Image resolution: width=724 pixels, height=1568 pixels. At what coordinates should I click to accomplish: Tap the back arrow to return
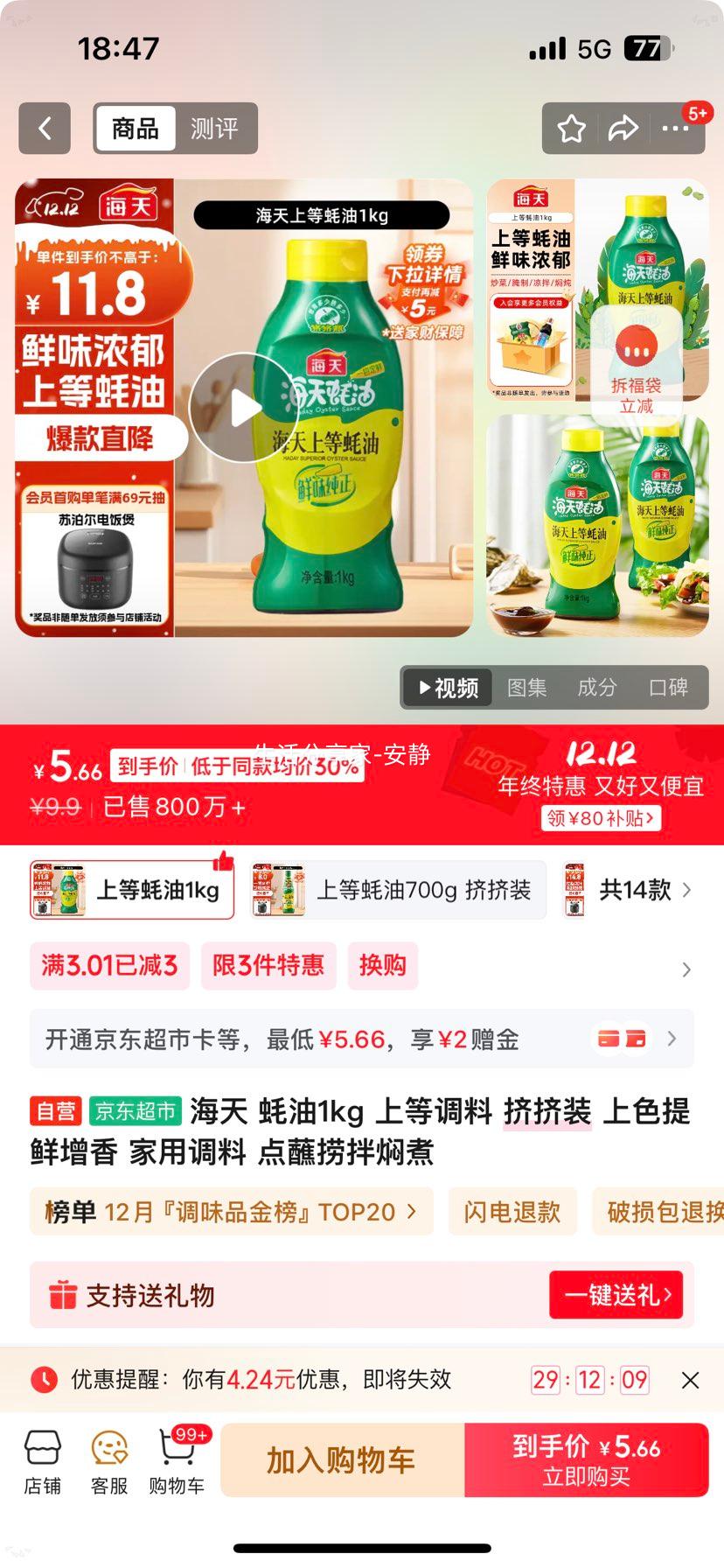[45, 129]
